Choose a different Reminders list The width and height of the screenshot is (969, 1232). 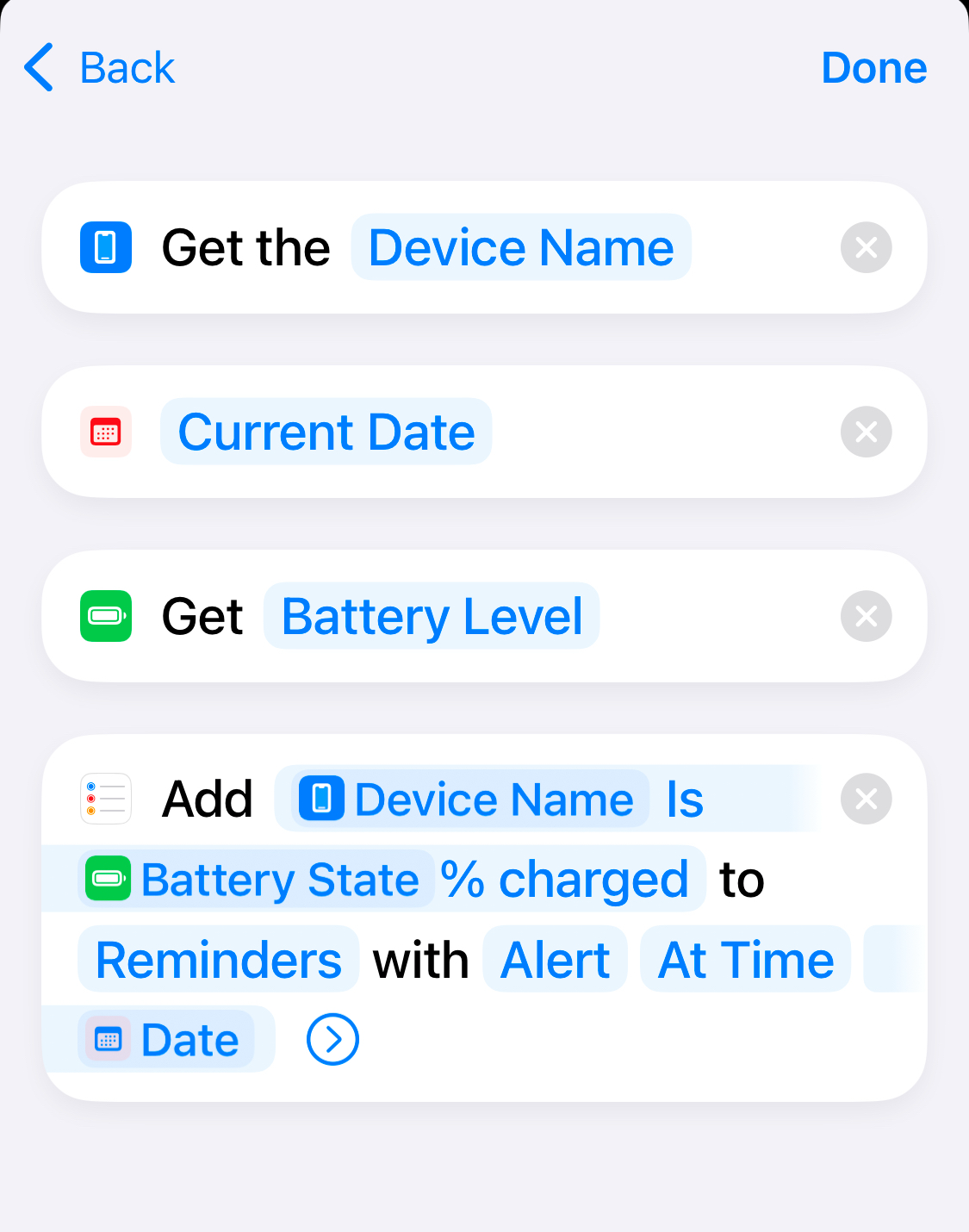pyautogui.click(x=218, y=960)
